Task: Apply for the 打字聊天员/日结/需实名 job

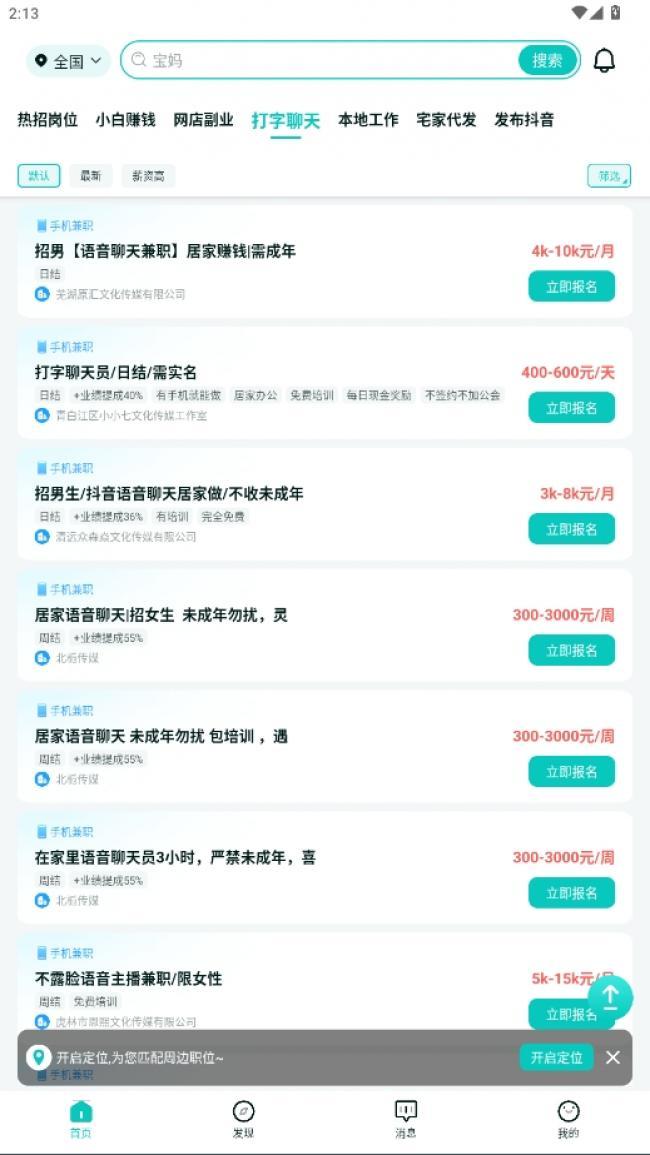Action: pos(572,408)
